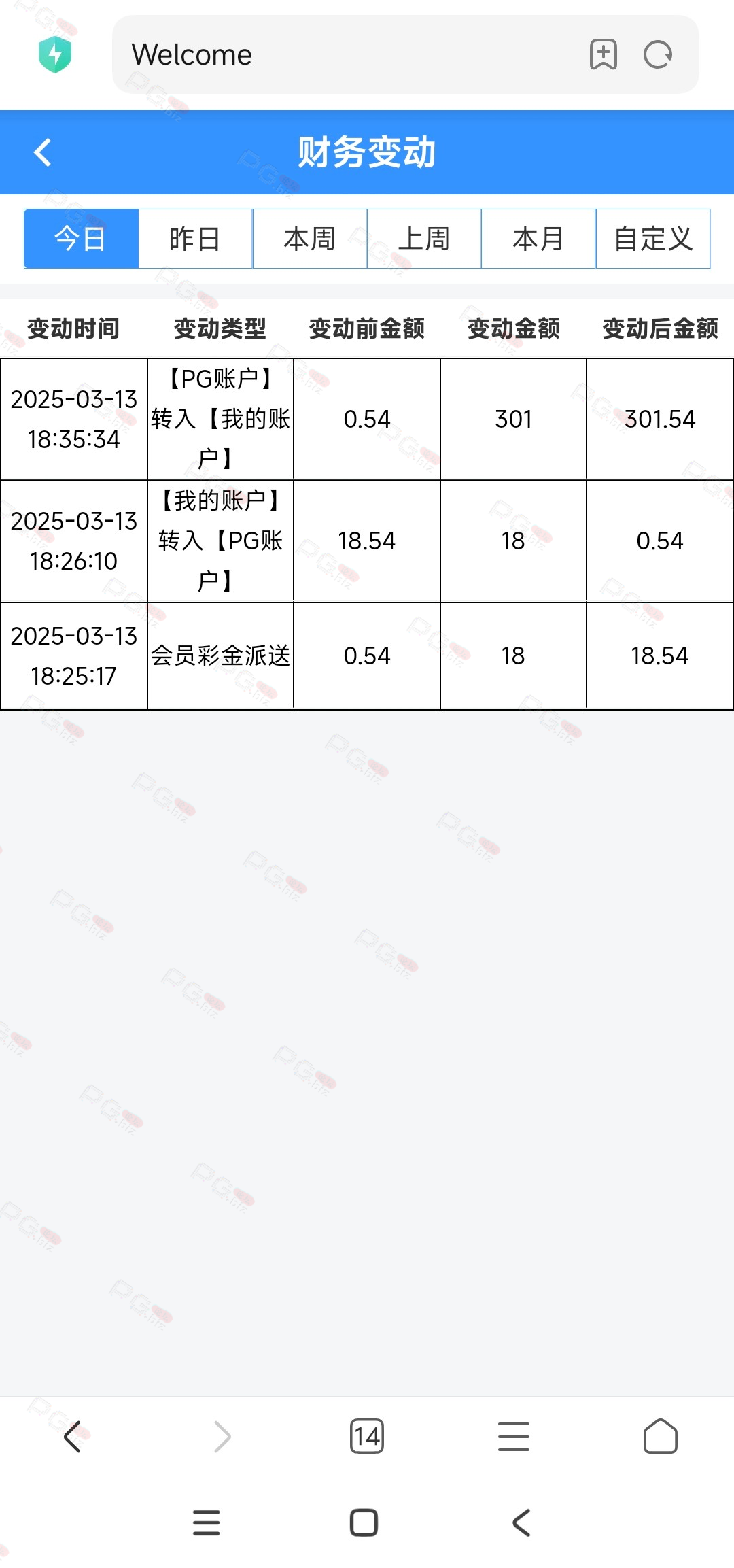Open the browser security shield icon
The image size is (734, 1568).
[x=55, y=54]
